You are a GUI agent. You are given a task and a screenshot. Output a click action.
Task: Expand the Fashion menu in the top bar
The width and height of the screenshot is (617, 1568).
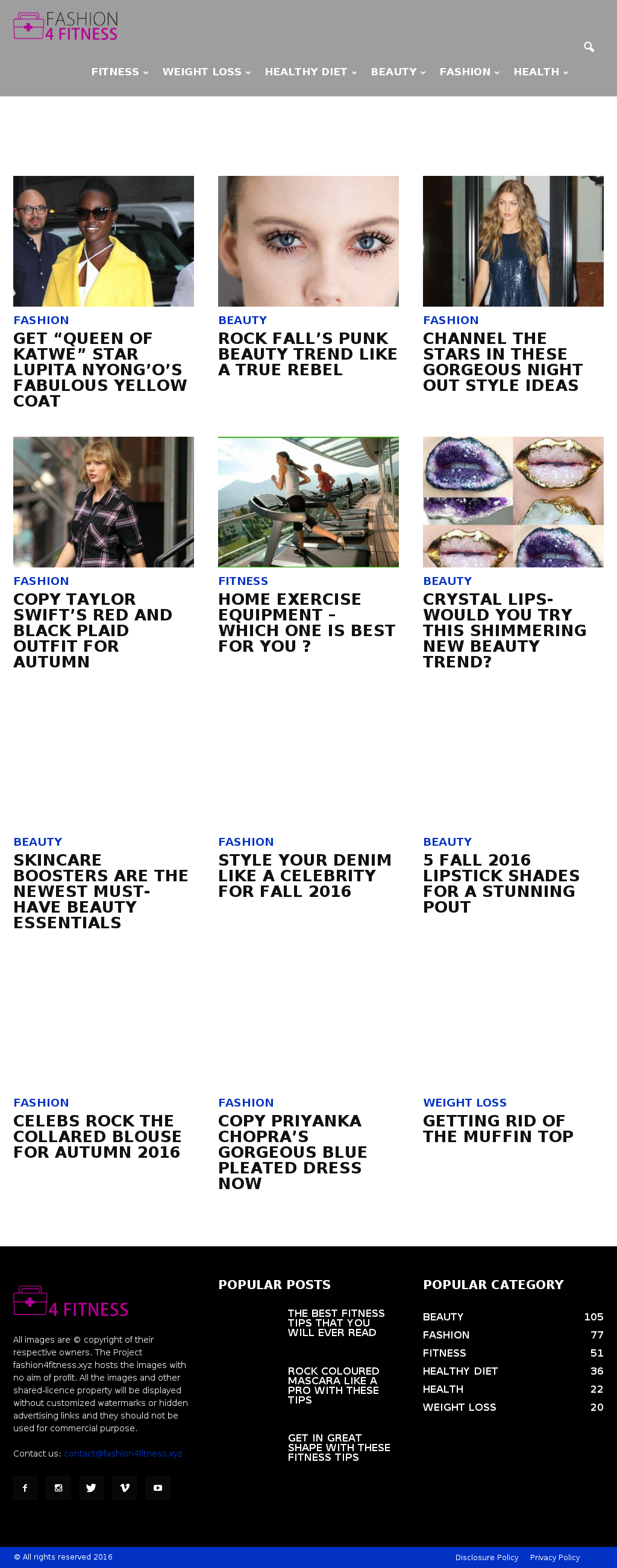(x=469, y=72)
